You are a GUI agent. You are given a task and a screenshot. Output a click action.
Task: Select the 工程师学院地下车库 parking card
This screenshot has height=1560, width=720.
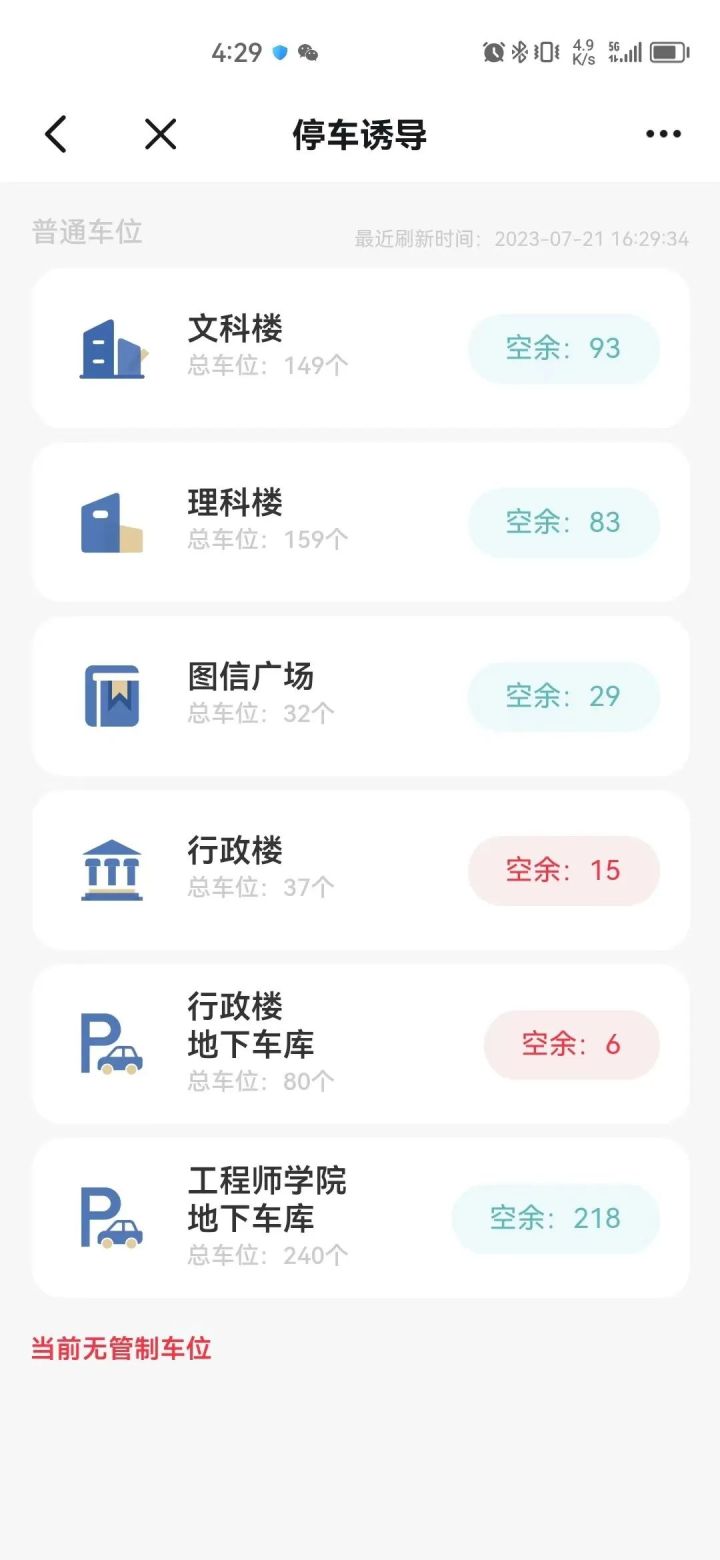(361, 1218)
